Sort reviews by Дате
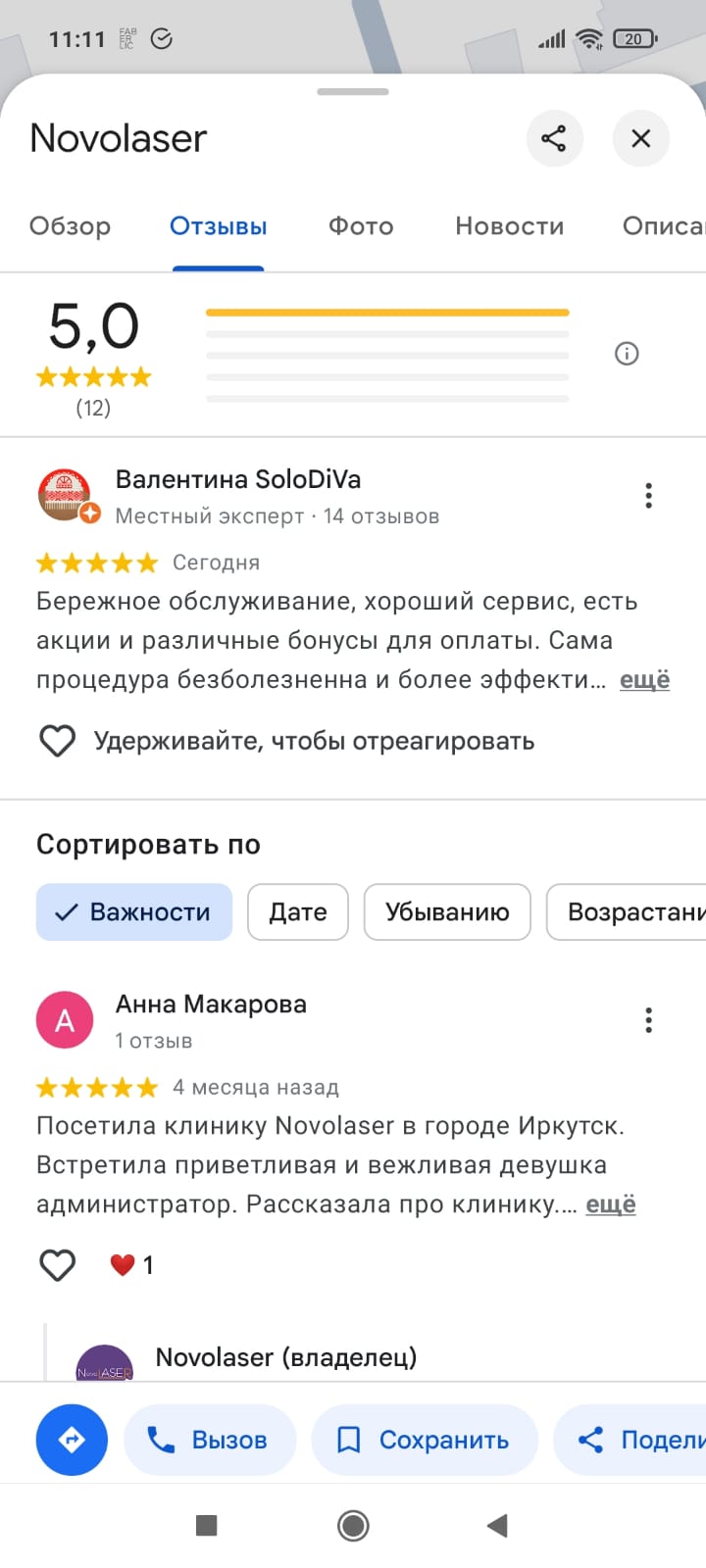 [x=298, y=912]
